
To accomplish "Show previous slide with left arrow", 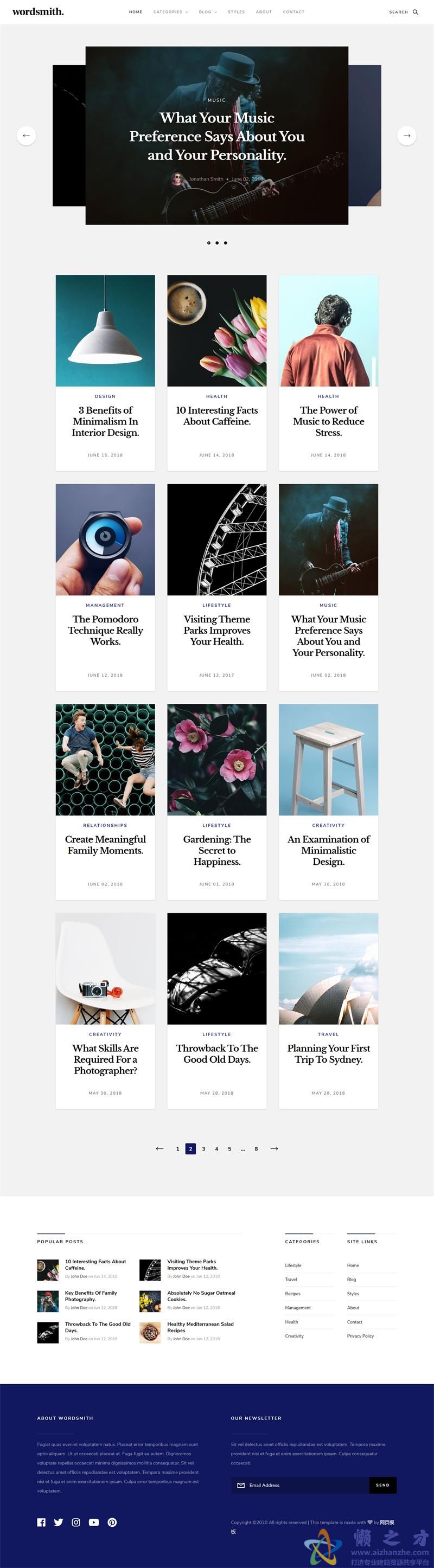I will coord(26,135).
